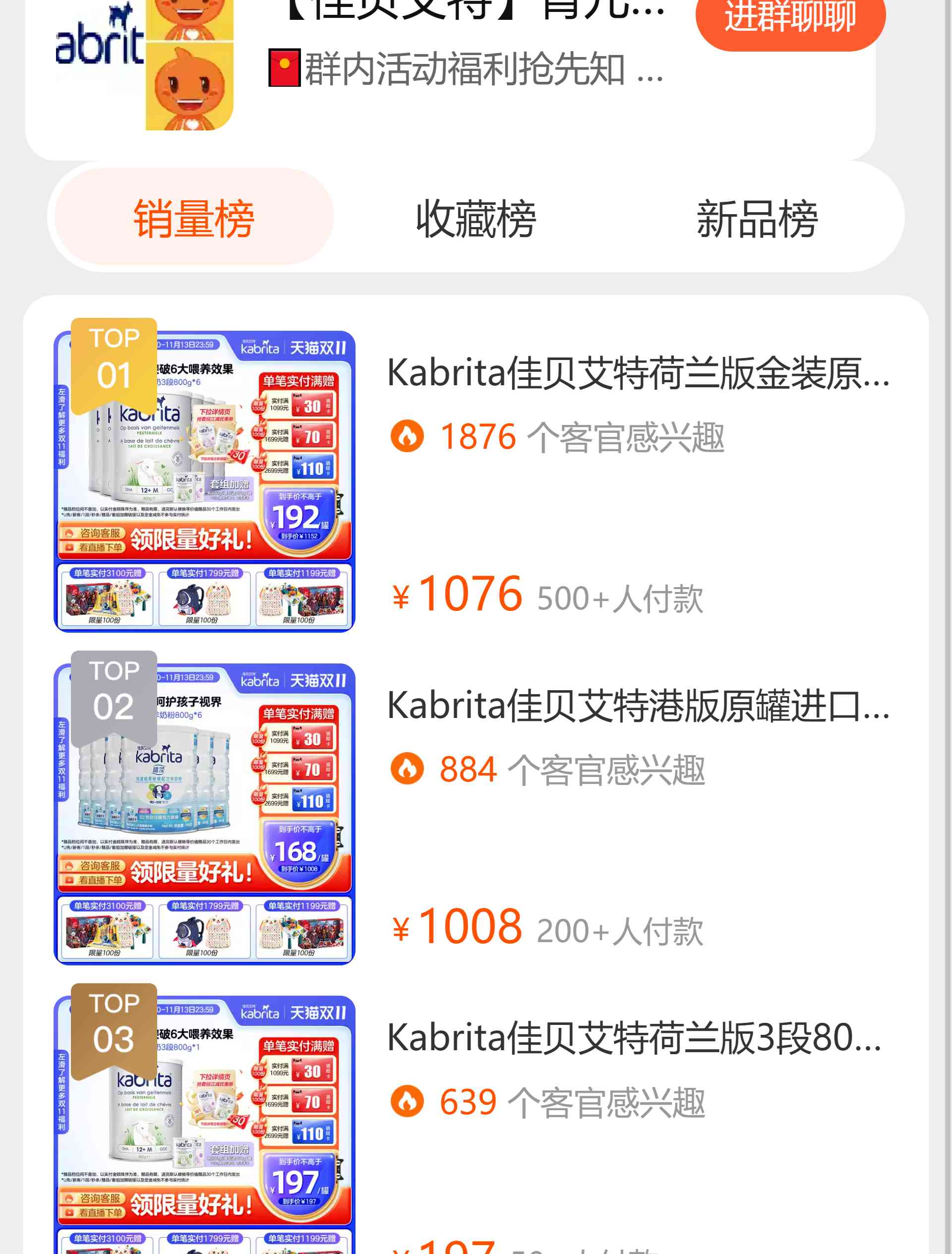The height and width of the screenshot is (1254, 952).
Task: Open TOP 01 Kabrita荷兰版金装 product
Action: pos(637,373)
